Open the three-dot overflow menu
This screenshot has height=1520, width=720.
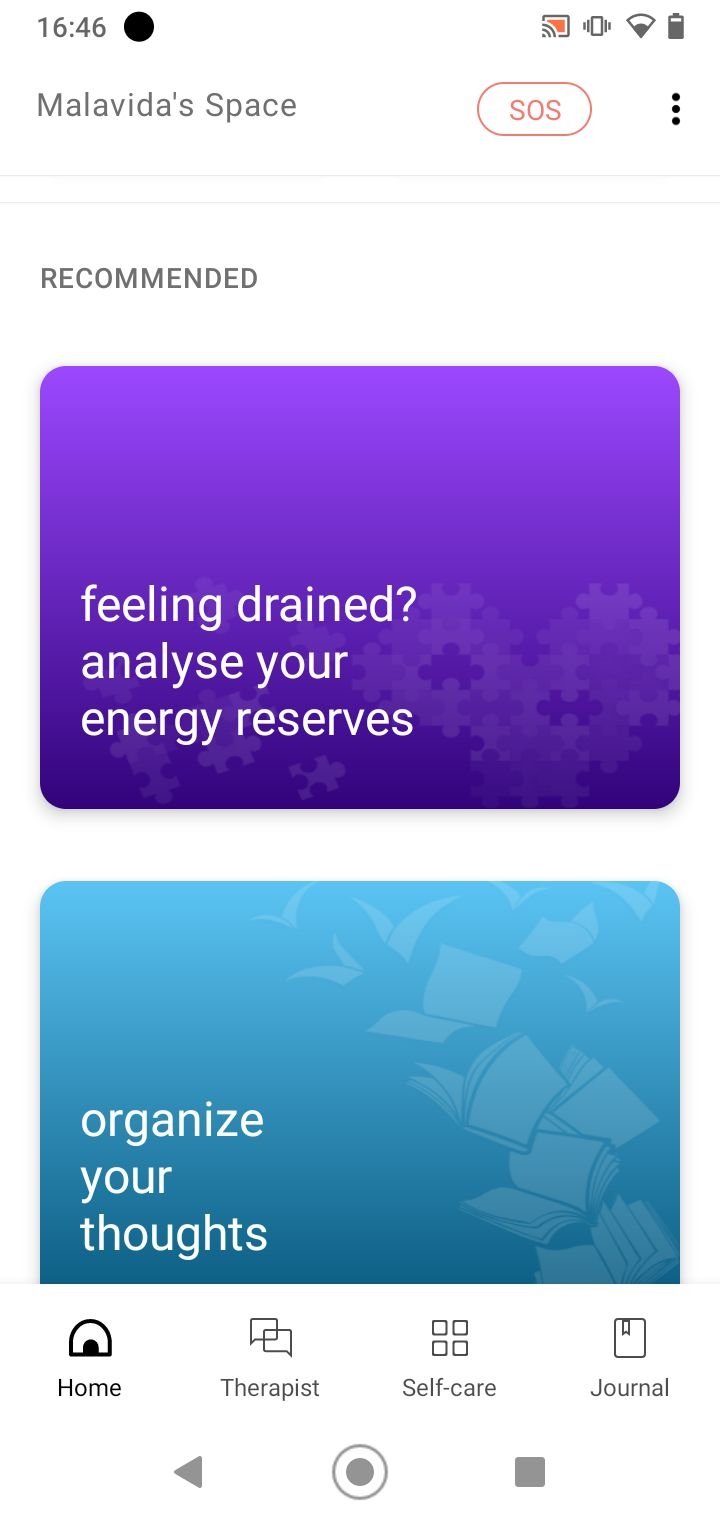(676, 109)
